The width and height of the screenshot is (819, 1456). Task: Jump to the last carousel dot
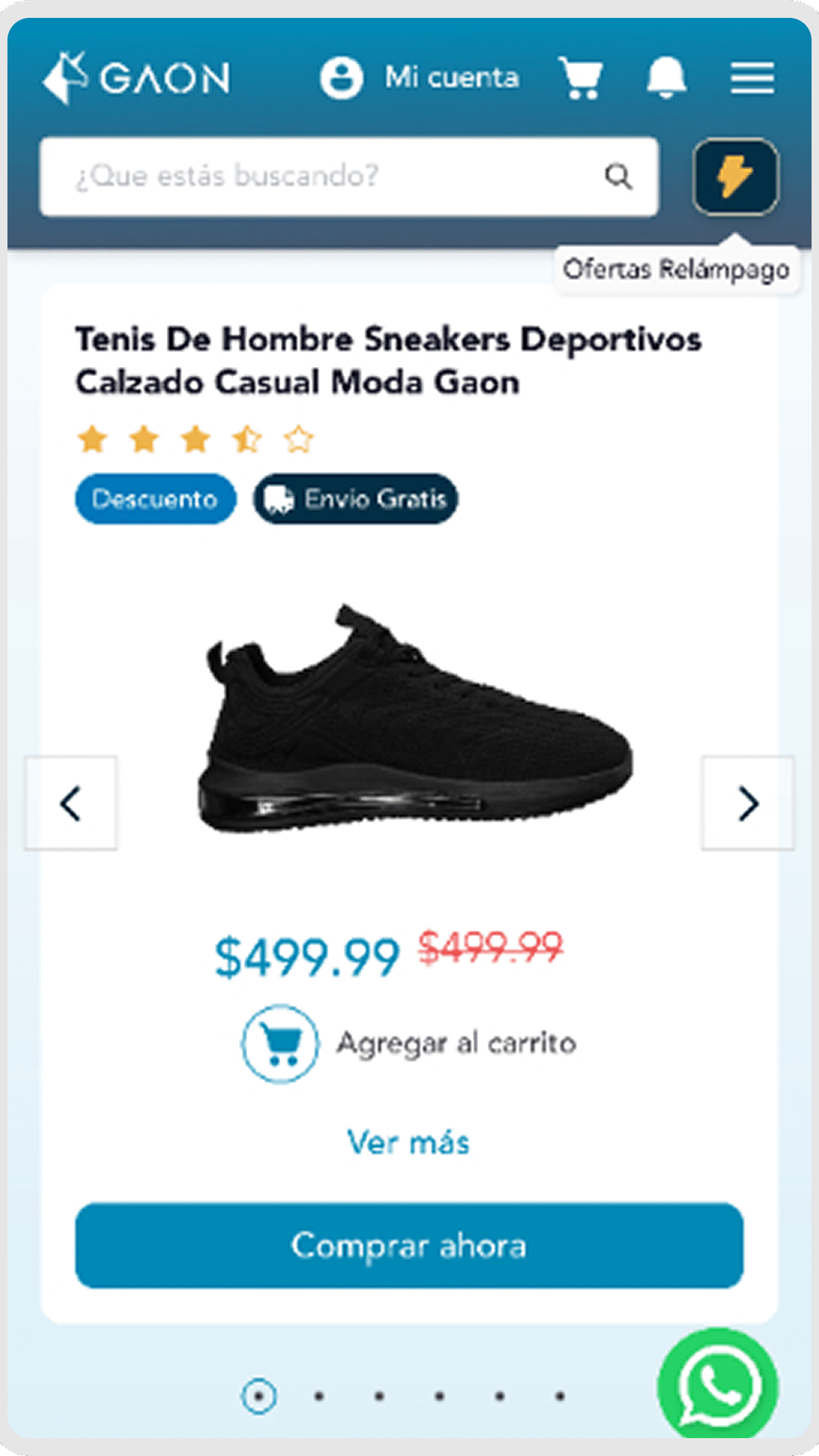click(560, 1396)
